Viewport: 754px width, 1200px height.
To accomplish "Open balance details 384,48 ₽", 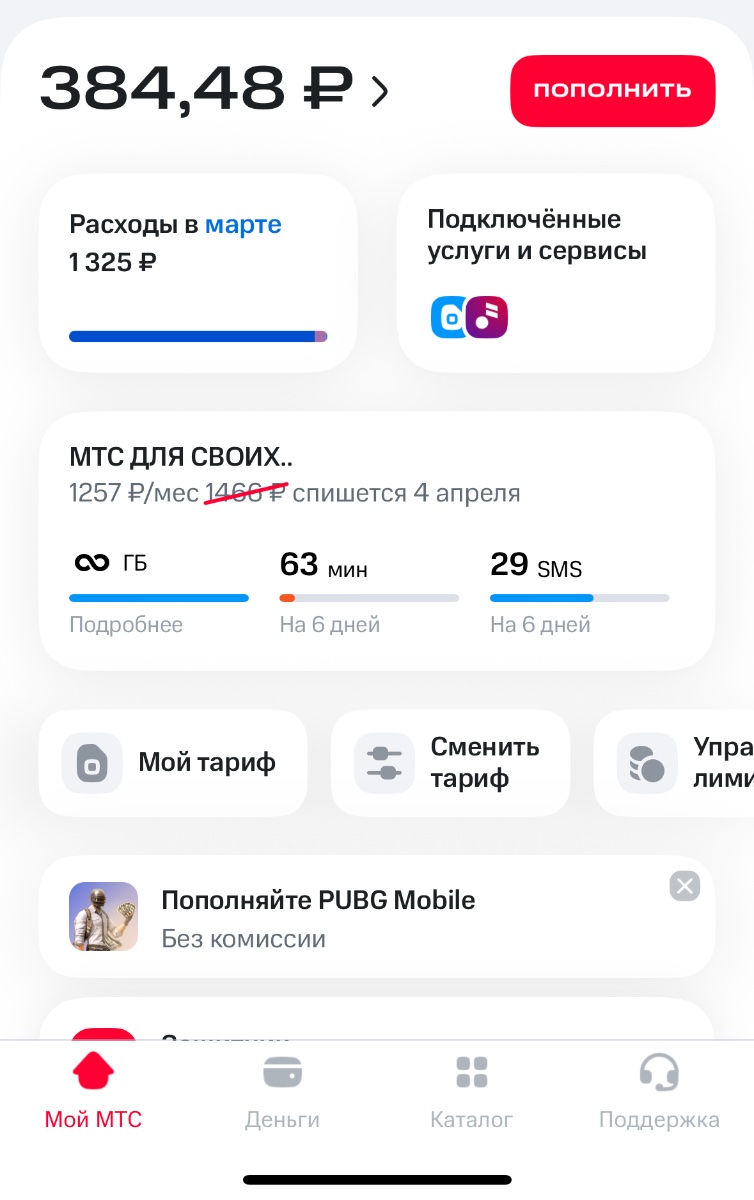I will 214,89.
